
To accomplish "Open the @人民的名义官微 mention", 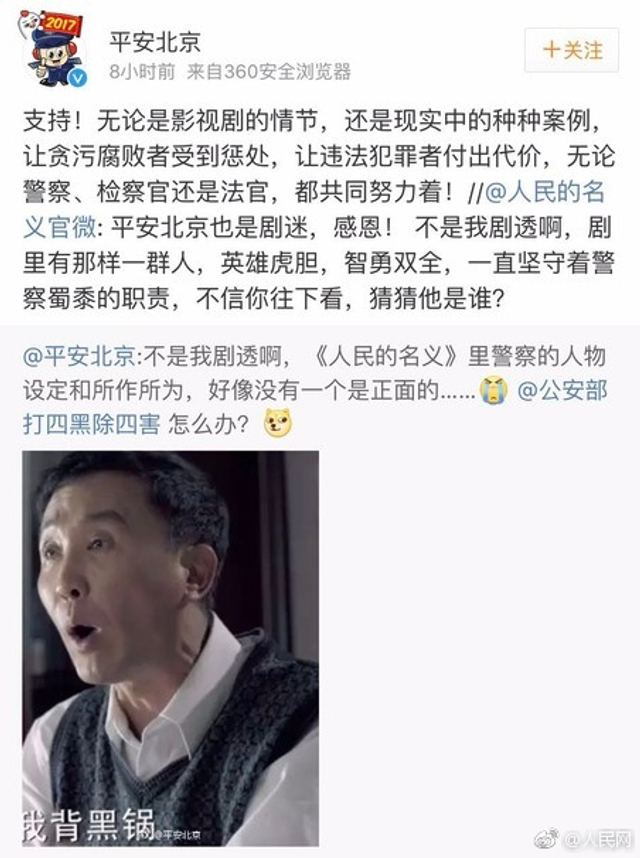I will (545, 192).
